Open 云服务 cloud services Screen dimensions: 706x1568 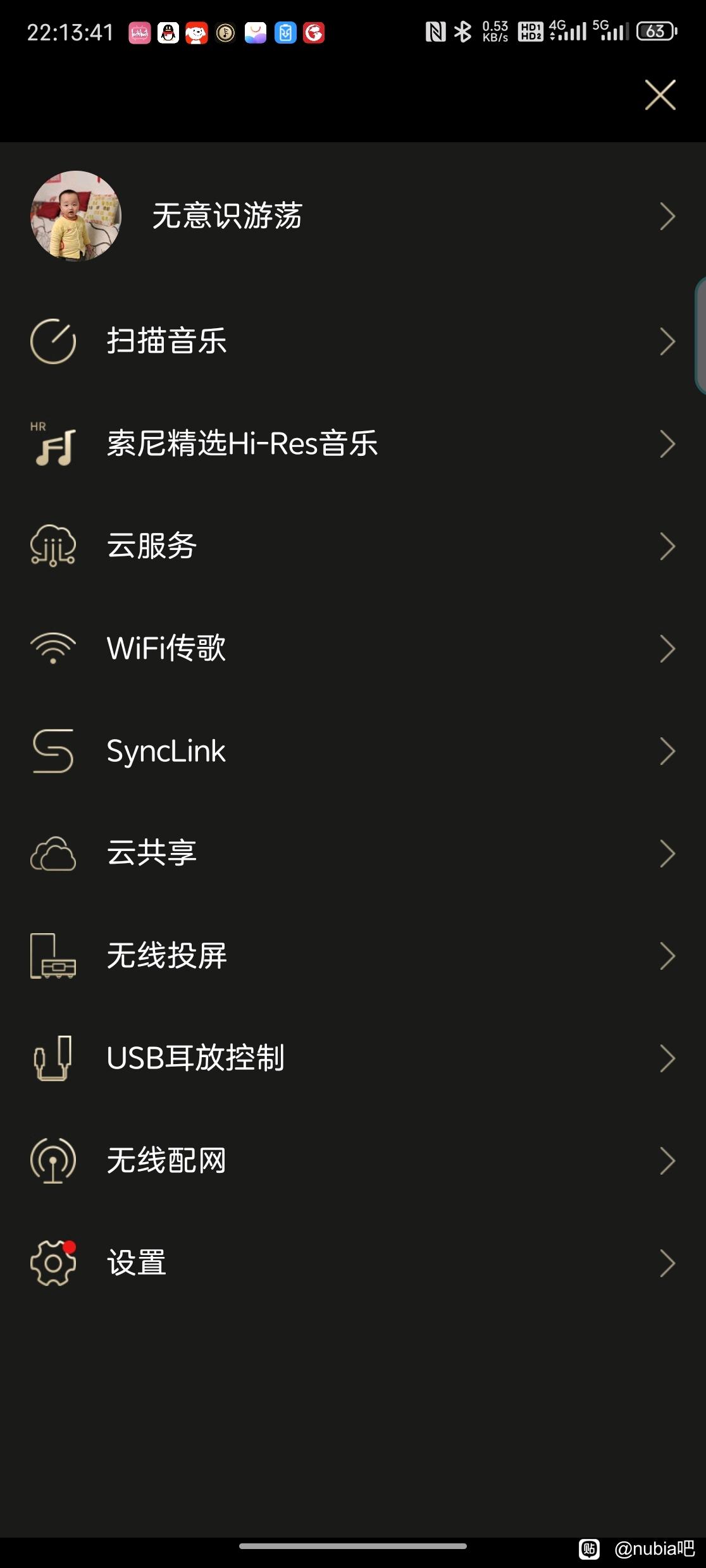pos(353,546)
